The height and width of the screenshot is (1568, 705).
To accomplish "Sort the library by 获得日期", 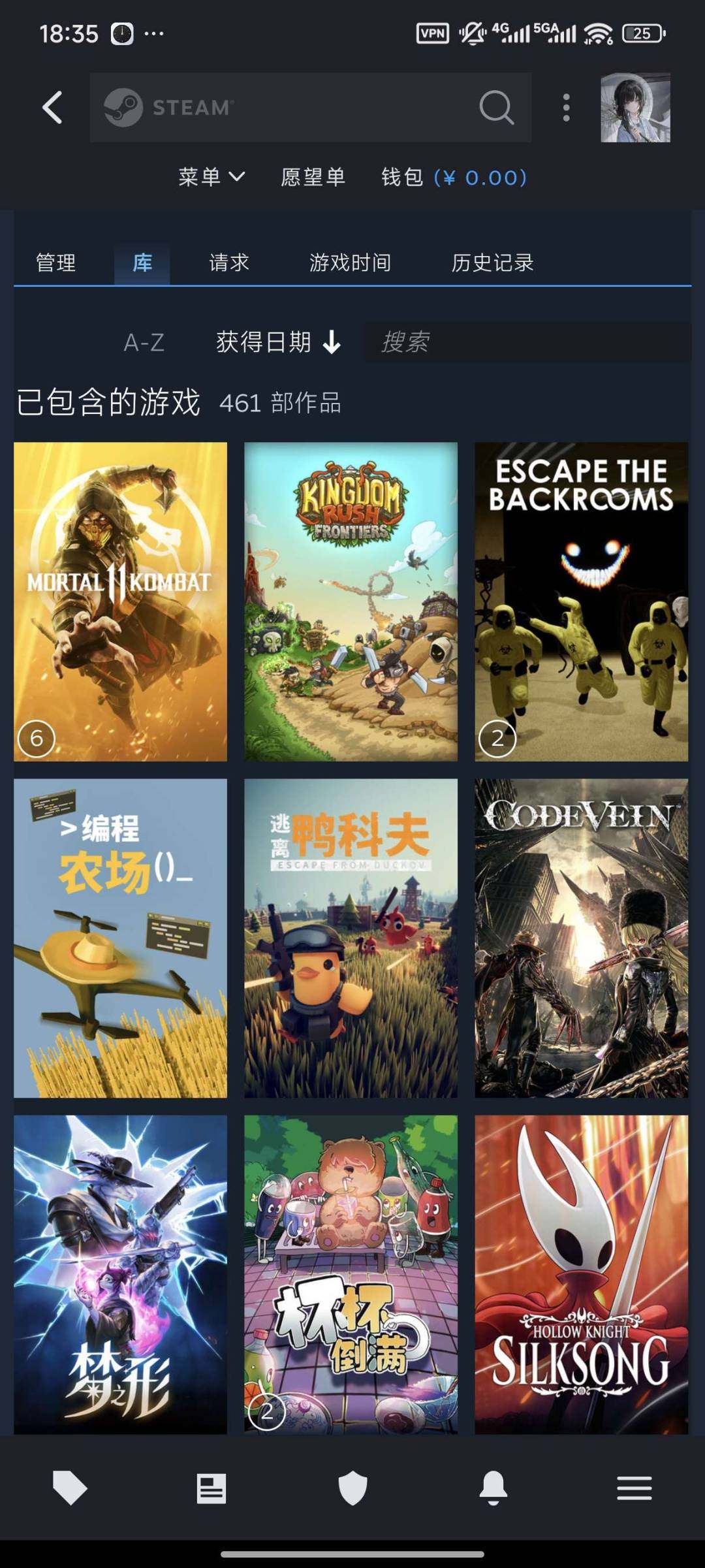I will pos(277,342).
